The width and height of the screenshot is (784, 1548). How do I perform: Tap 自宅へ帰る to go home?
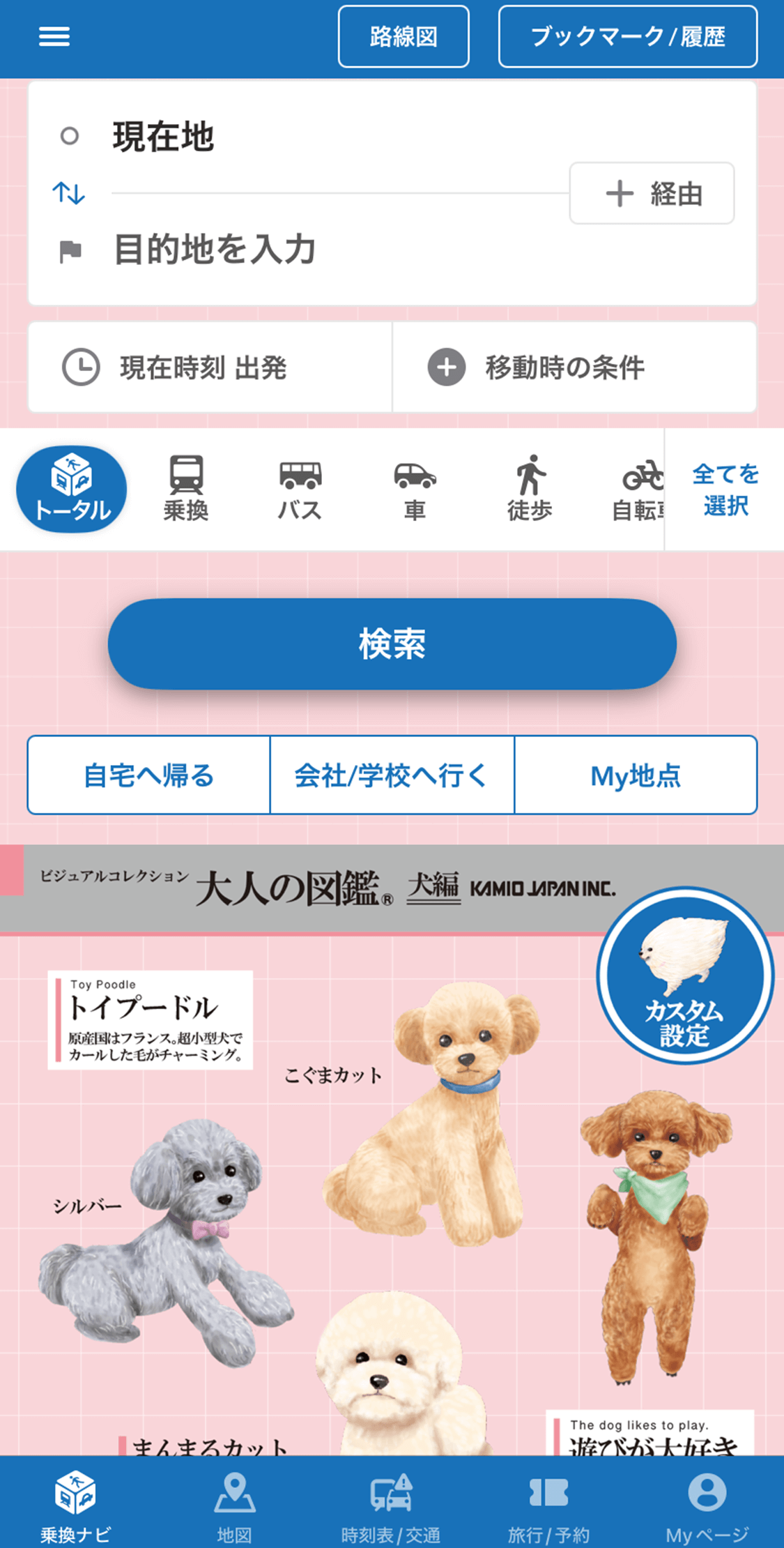148,775
